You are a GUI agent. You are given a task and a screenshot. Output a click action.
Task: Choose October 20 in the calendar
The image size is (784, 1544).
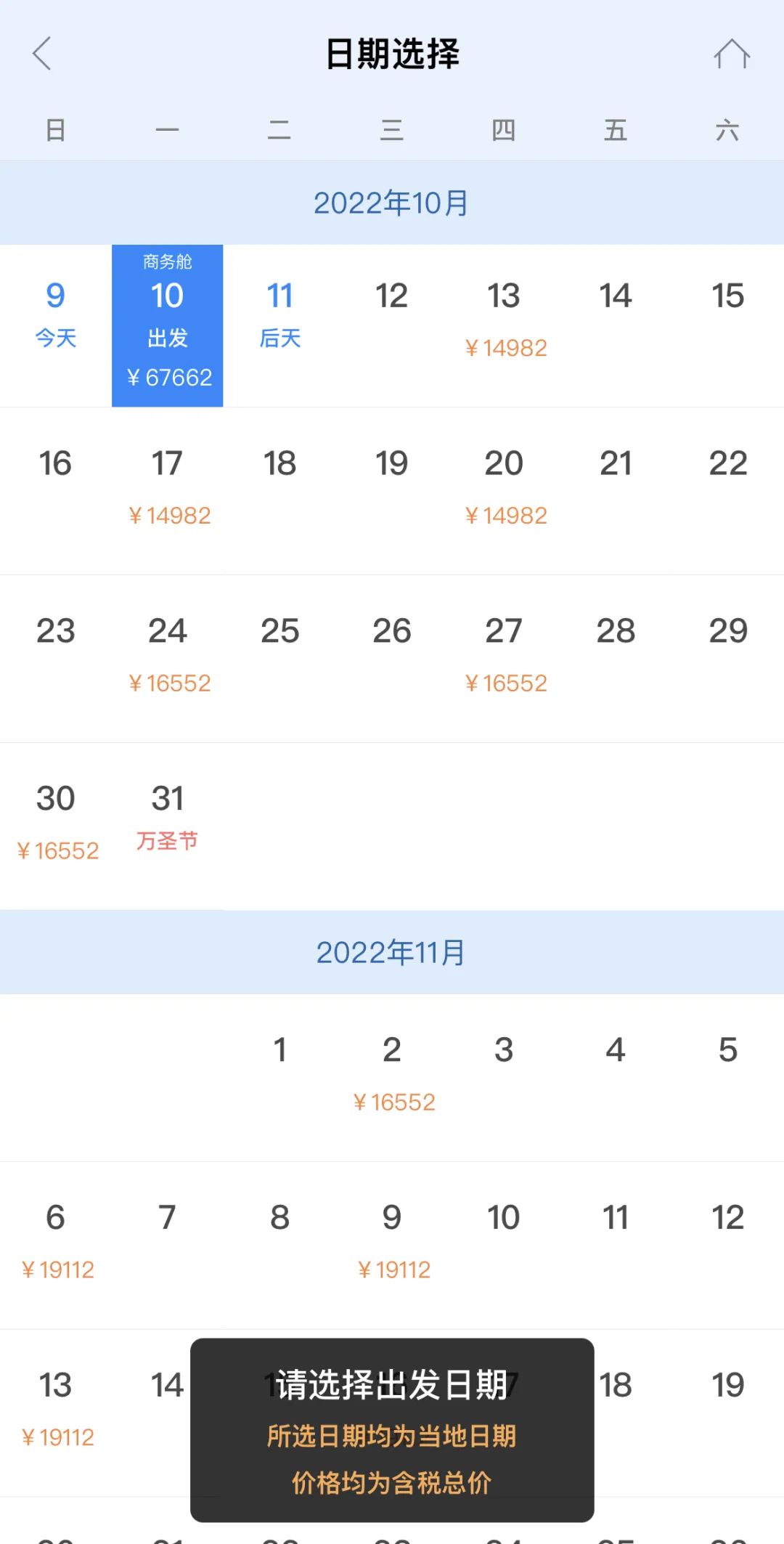(x=505, y=483)
